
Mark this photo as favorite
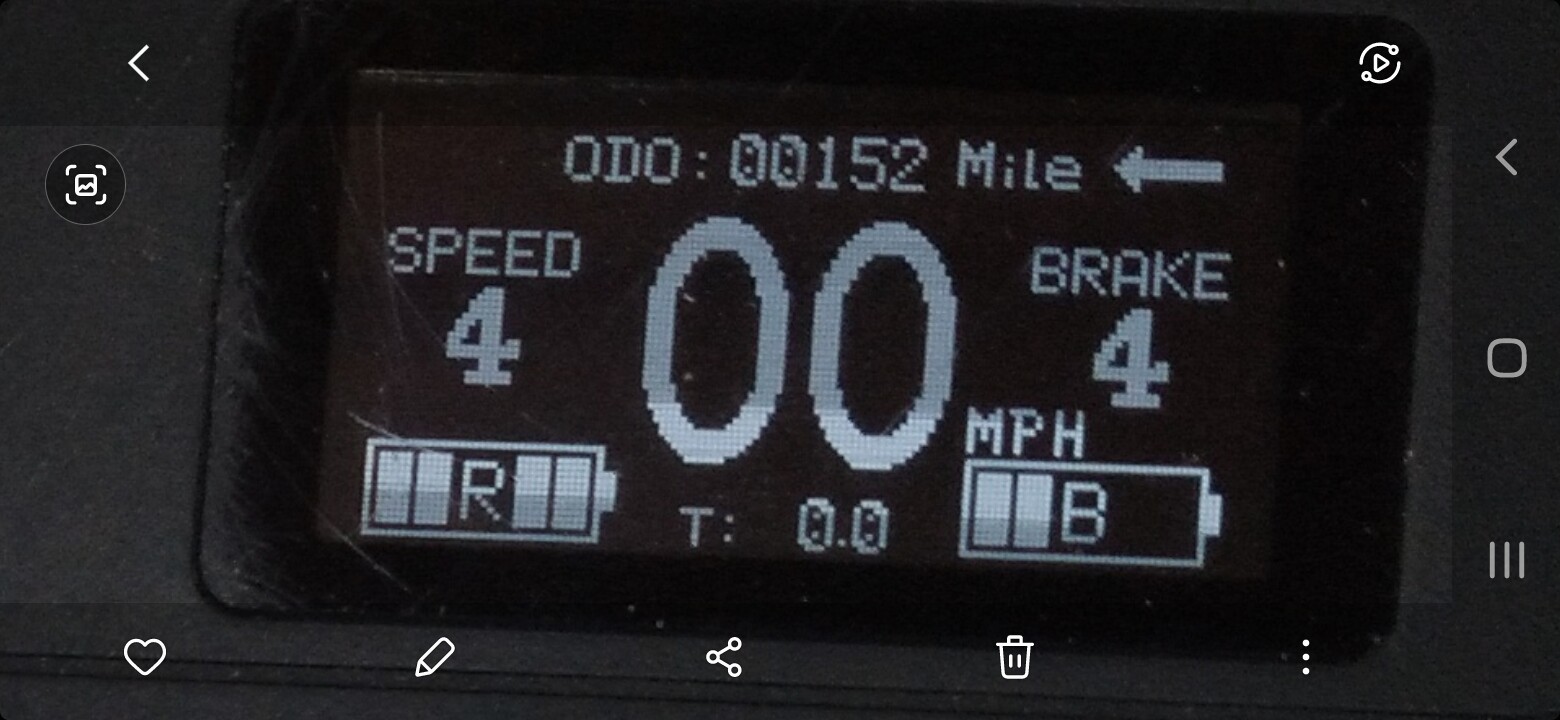click(x=144, y=657)
